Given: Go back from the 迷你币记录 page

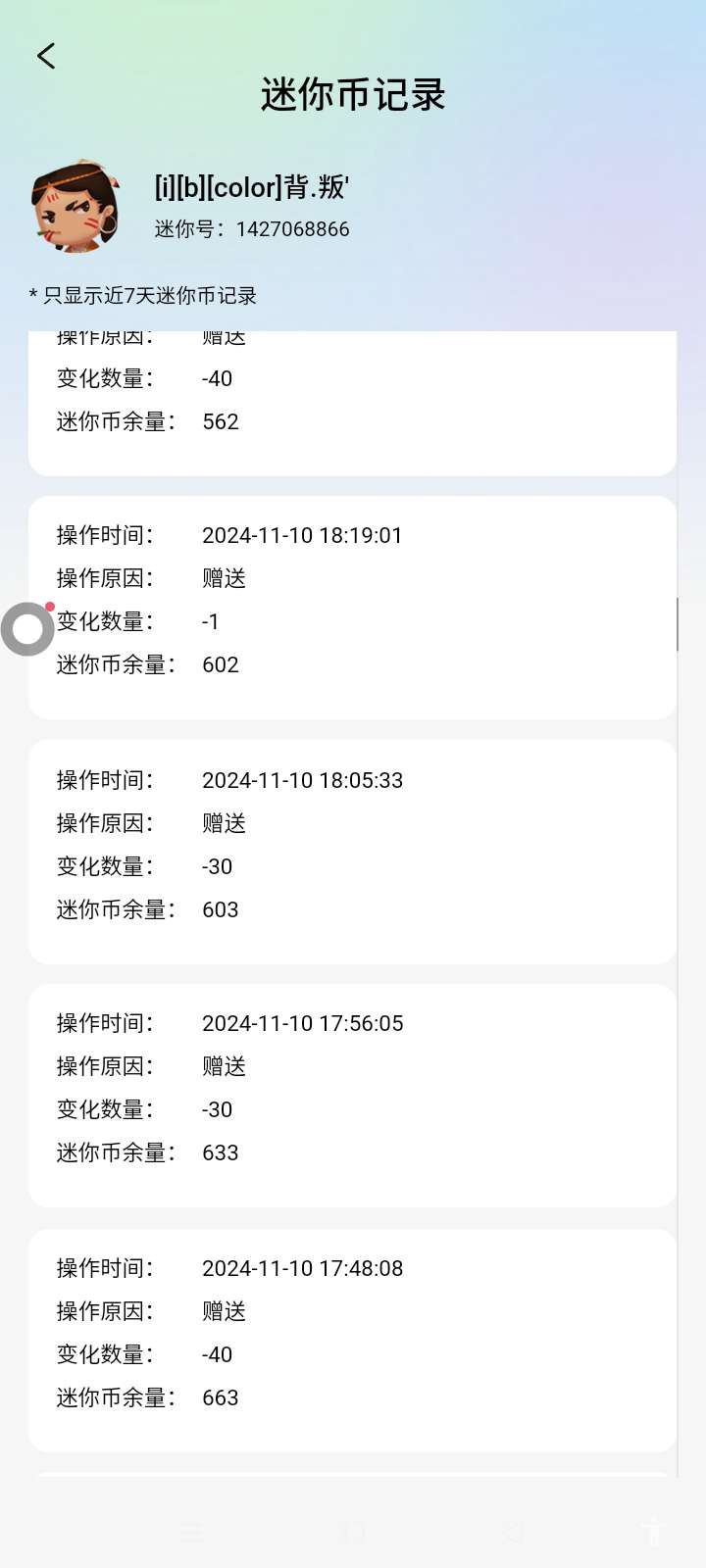Looking at the screenshot, I should (46, 56).
